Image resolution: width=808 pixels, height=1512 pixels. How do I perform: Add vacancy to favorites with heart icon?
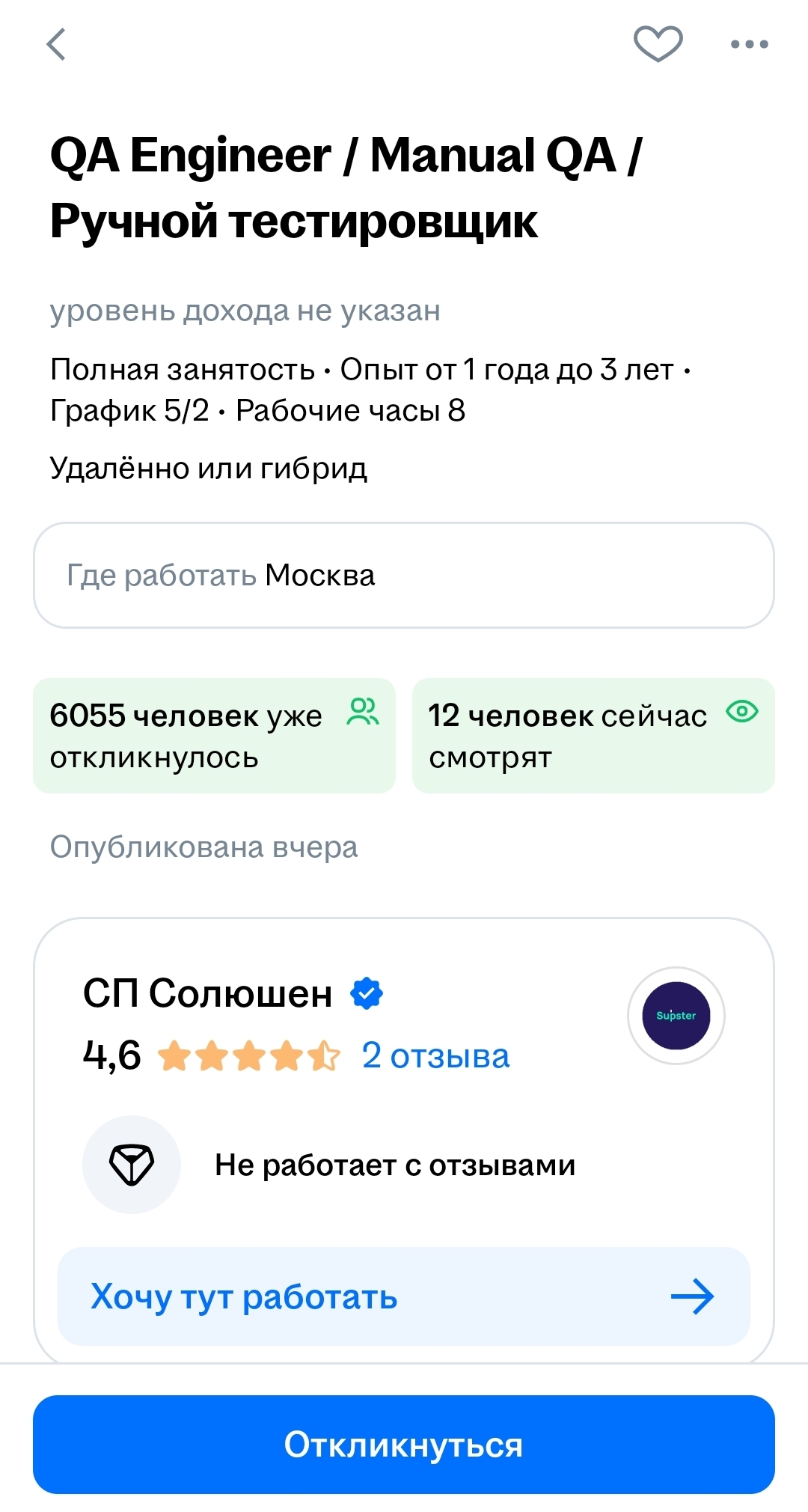click(658, 43)
